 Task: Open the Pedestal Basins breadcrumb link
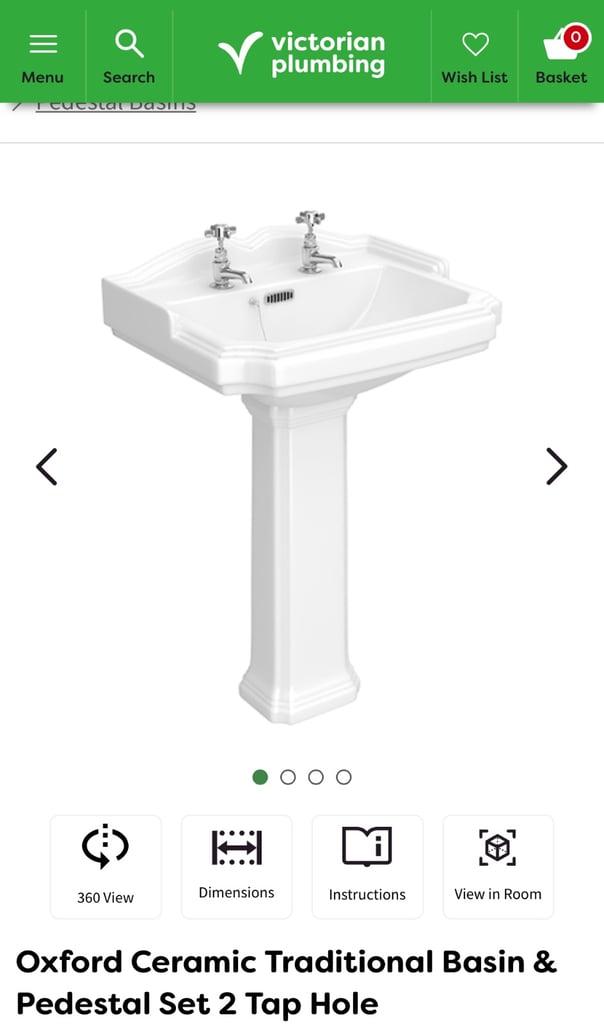pos(116,106)
